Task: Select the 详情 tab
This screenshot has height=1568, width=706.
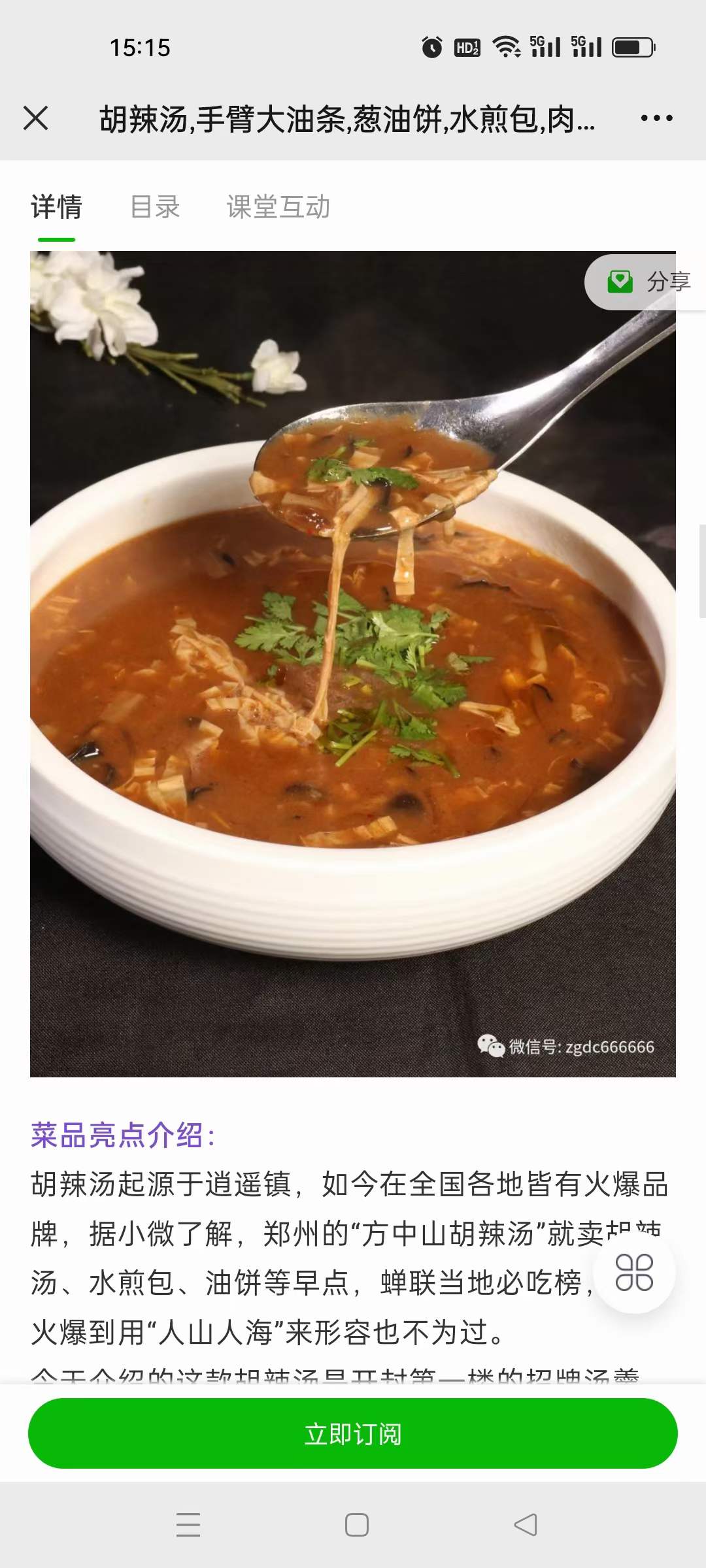Action: click(56, 206)
